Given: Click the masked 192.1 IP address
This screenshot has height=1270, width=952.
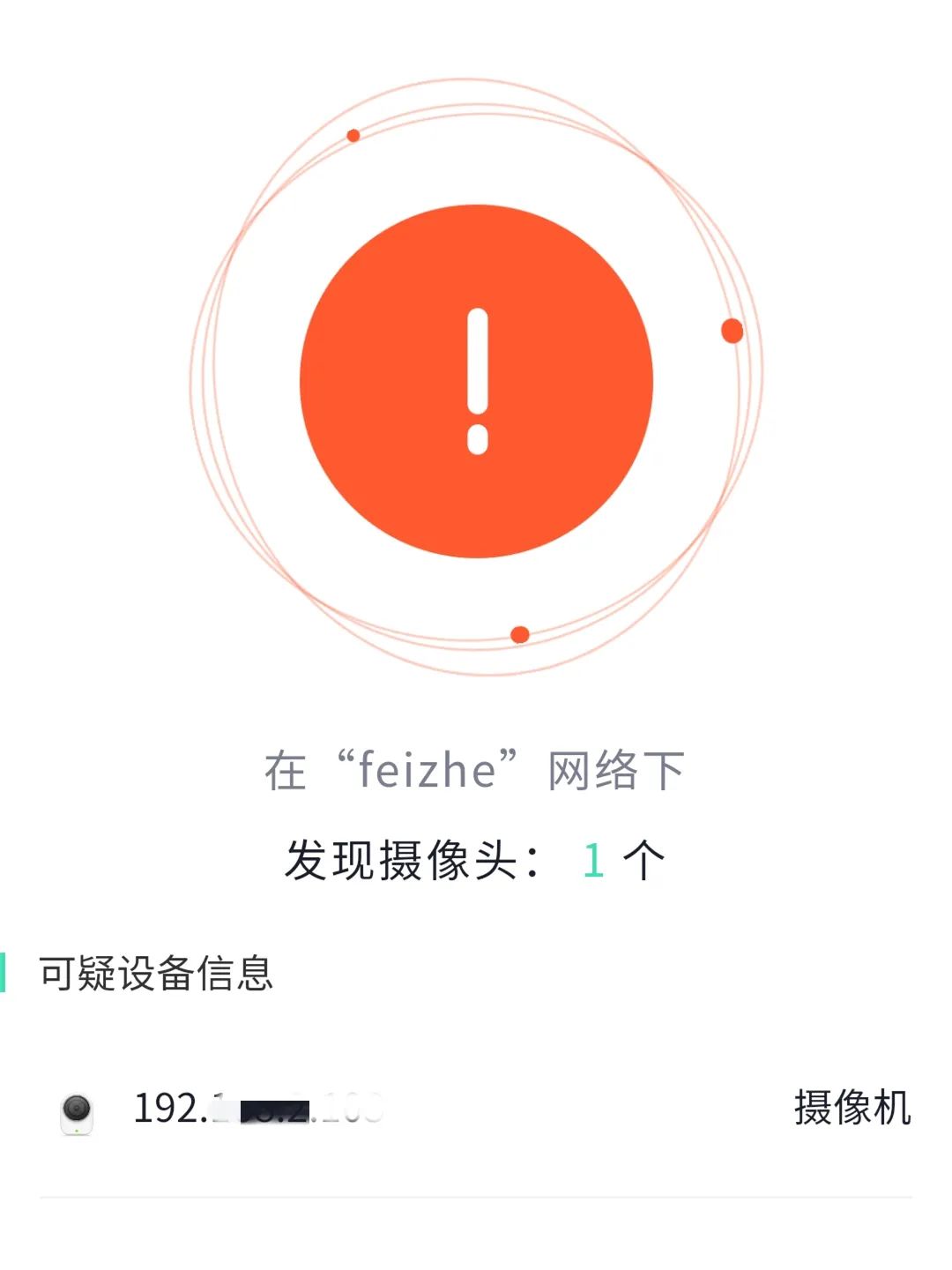Looking at the screenshot, I should [256, 1109].
